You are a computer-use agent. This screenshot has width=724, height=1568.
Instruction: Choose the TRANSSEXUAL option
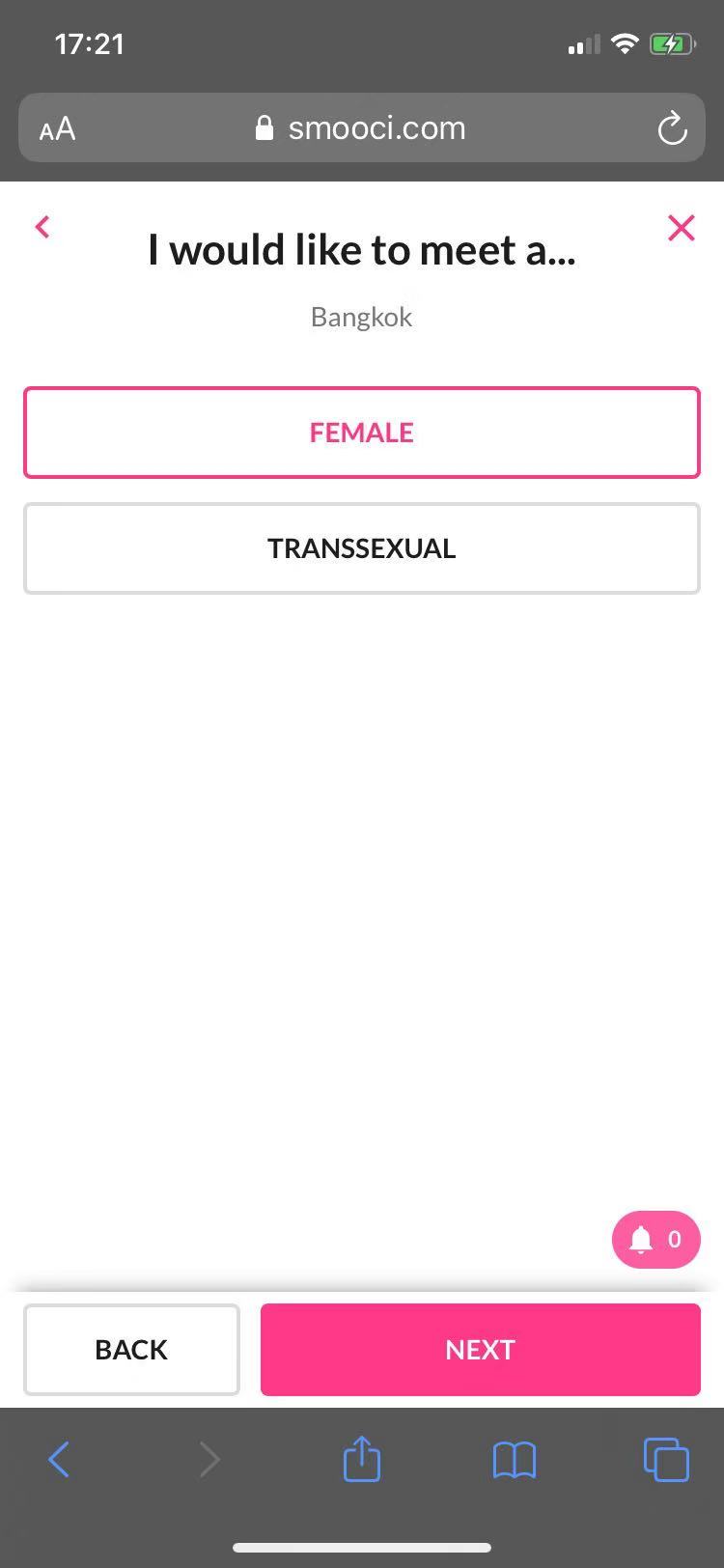tap(361, 548)
